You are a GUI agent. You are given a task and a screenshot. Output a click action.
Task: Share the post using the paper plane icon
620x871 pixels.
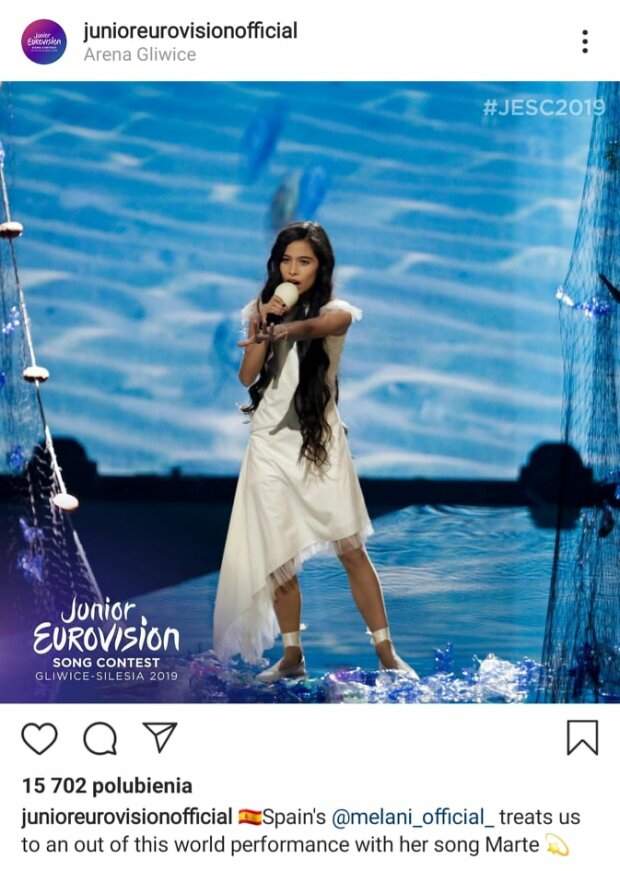click(159, 737)
